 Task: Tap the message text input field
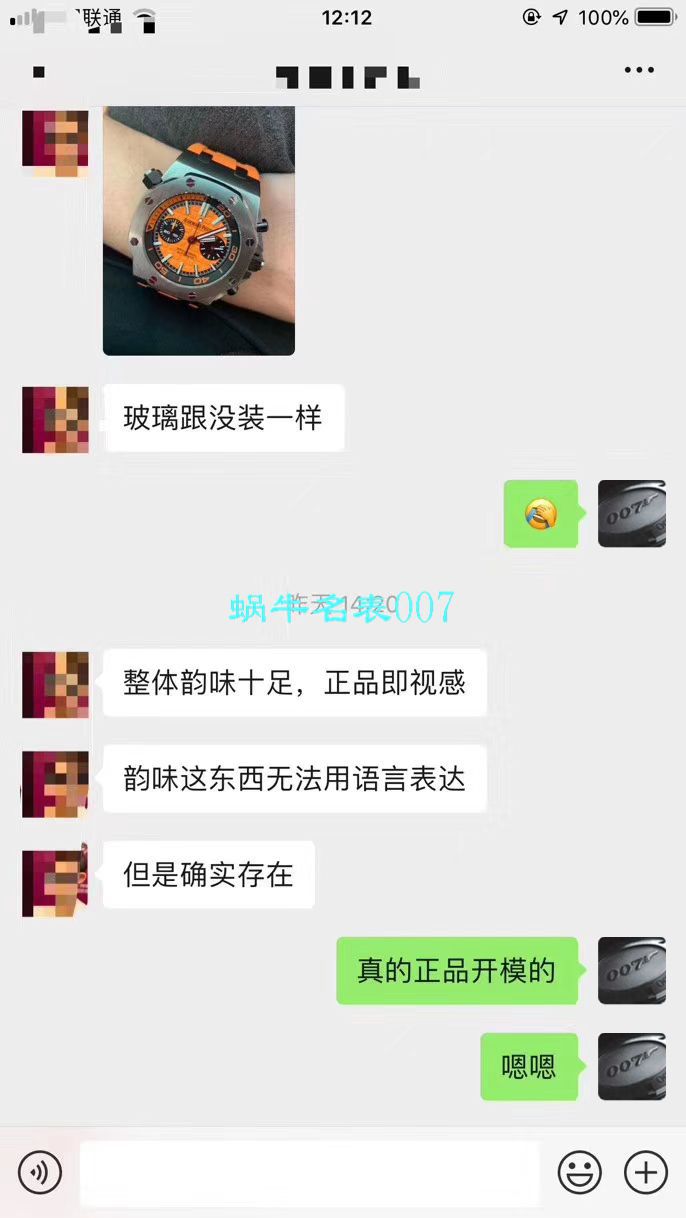coord(309,1173)
